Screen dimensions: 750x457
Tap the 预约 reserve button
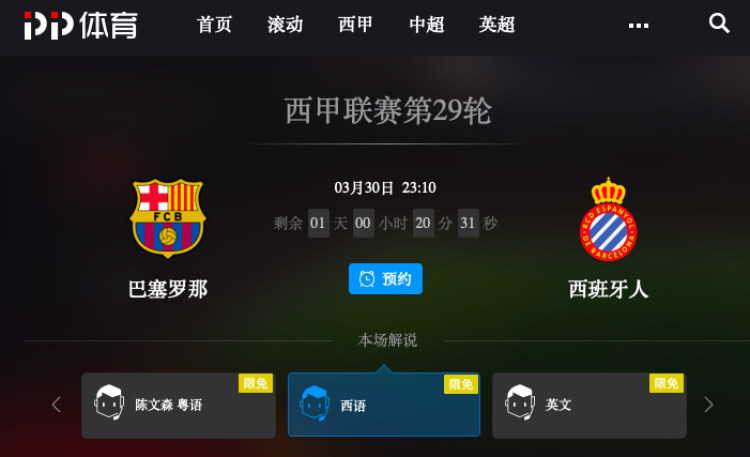pos(385,279)
